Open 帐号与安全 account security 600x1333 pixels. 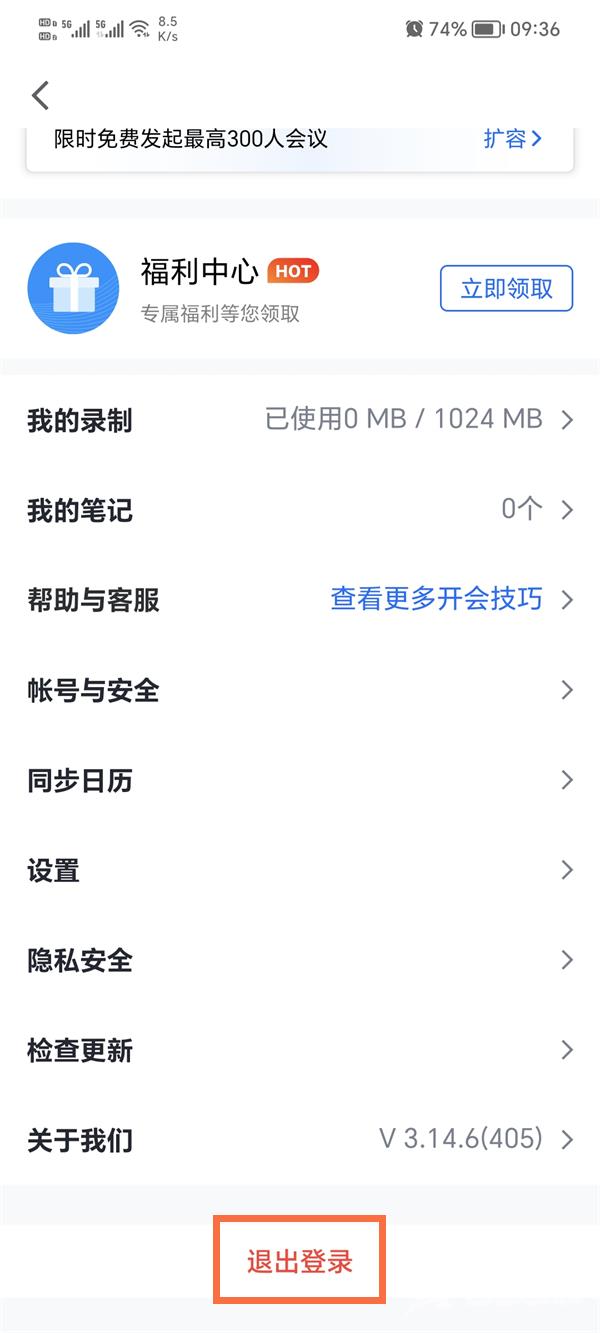300,690
